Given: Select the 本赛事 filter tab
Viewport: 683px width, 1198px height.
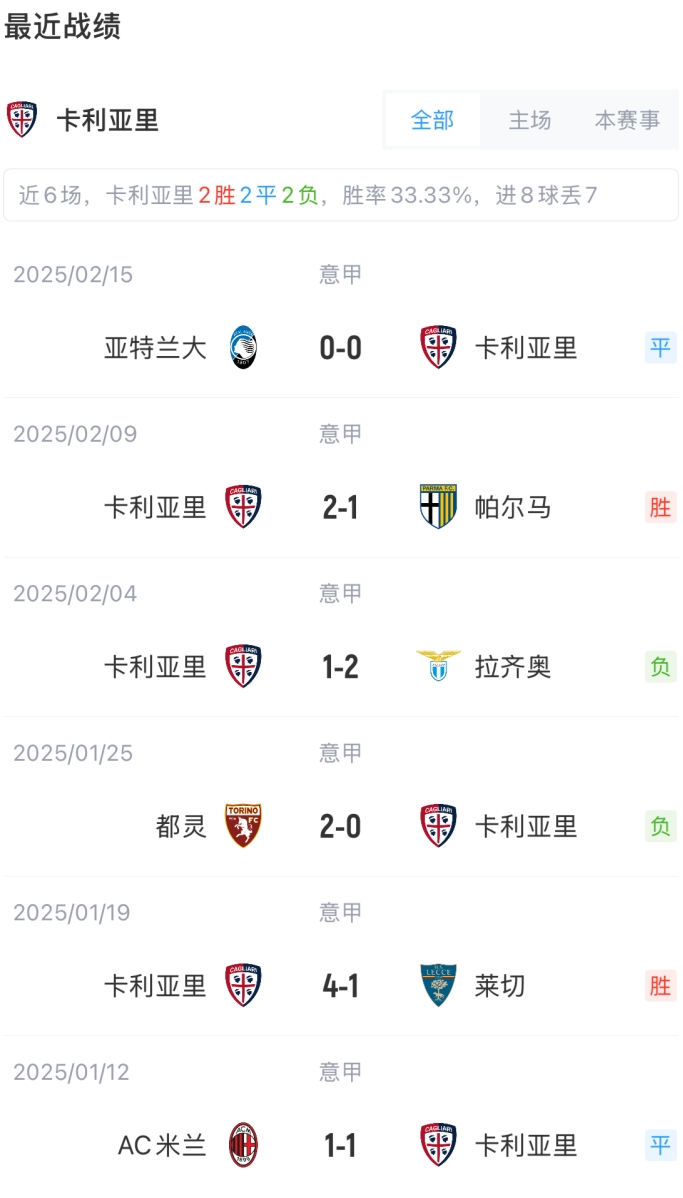Looking at the screenshot, I should [x=627, y=120].
